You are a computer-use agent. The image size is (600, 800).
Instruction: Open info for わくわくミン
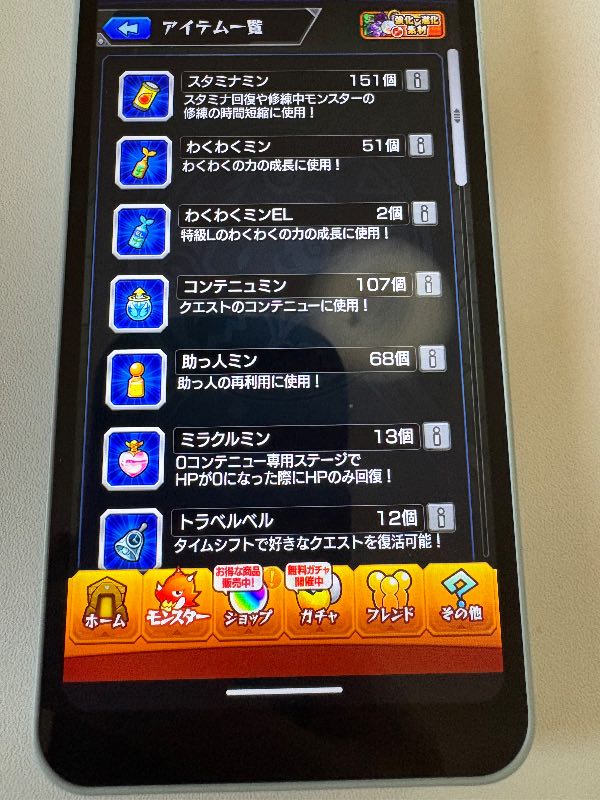pyautogui.click(x=421, y=146)
